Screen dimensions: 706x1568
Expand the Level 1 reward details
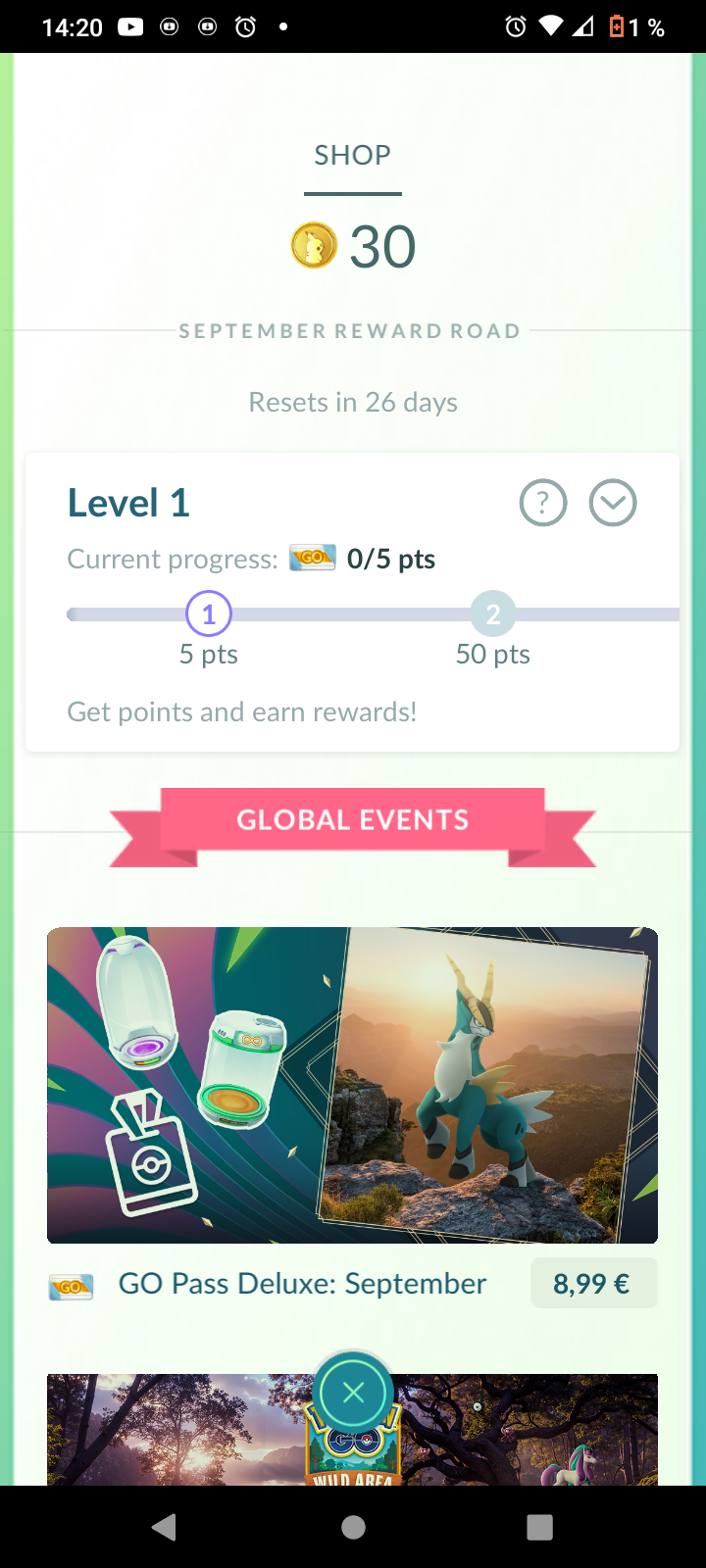click(613, 504)
